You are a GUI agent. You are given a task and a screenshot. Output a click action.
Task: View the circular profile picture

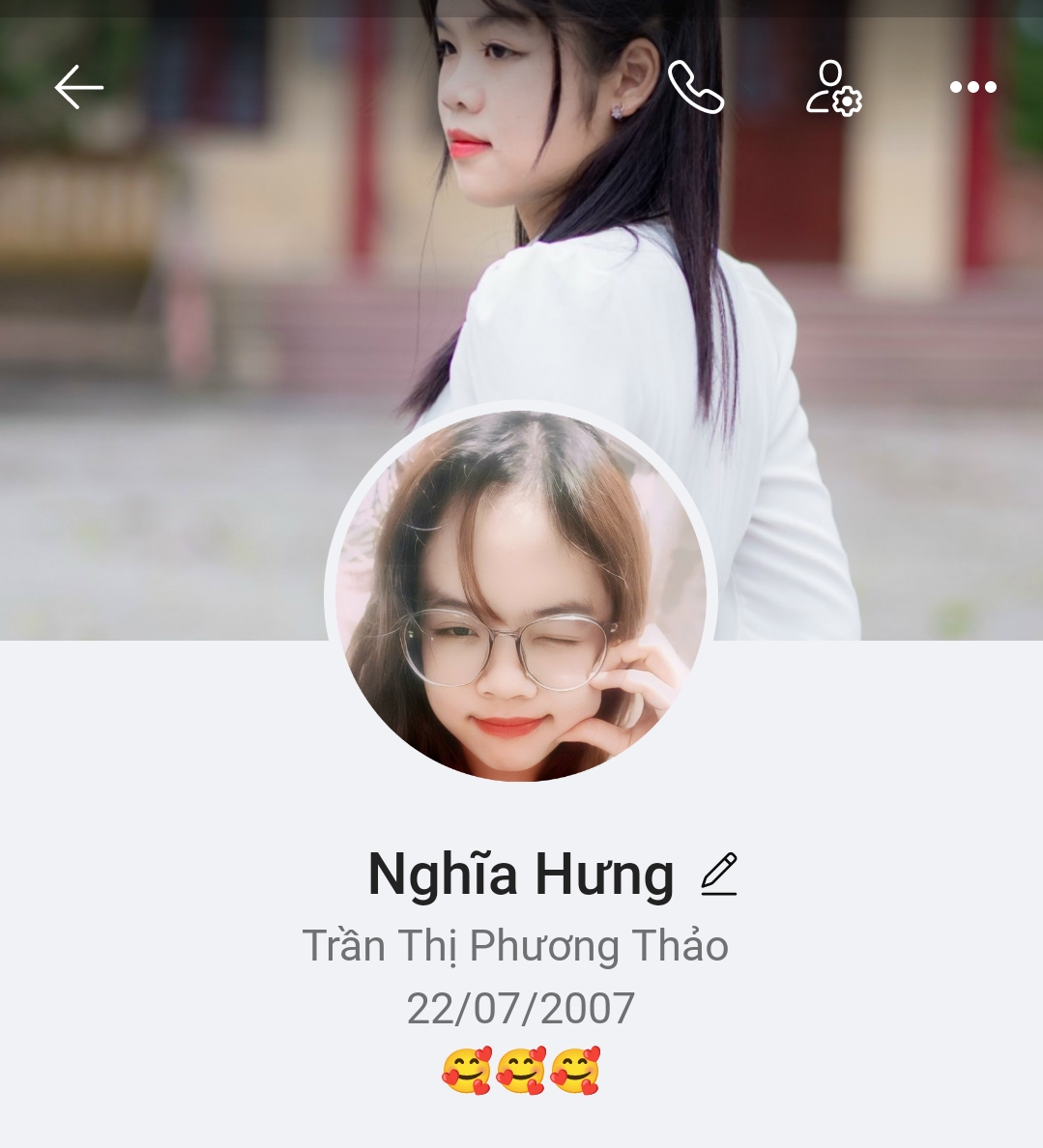coord(521,596)
